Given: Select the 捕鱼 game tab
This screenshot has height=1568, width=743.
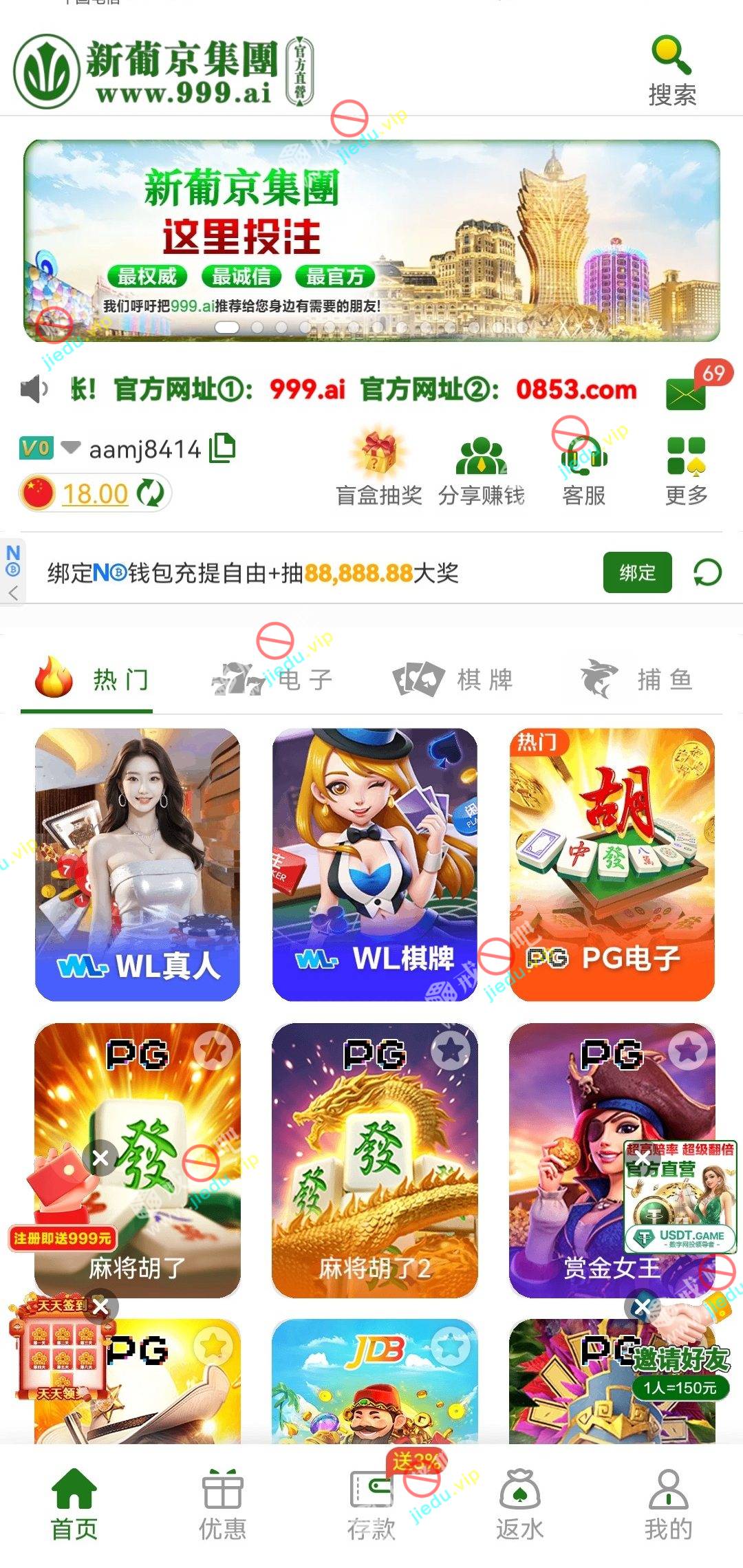Looking at the screenshot, I should [x=637, y=679].
